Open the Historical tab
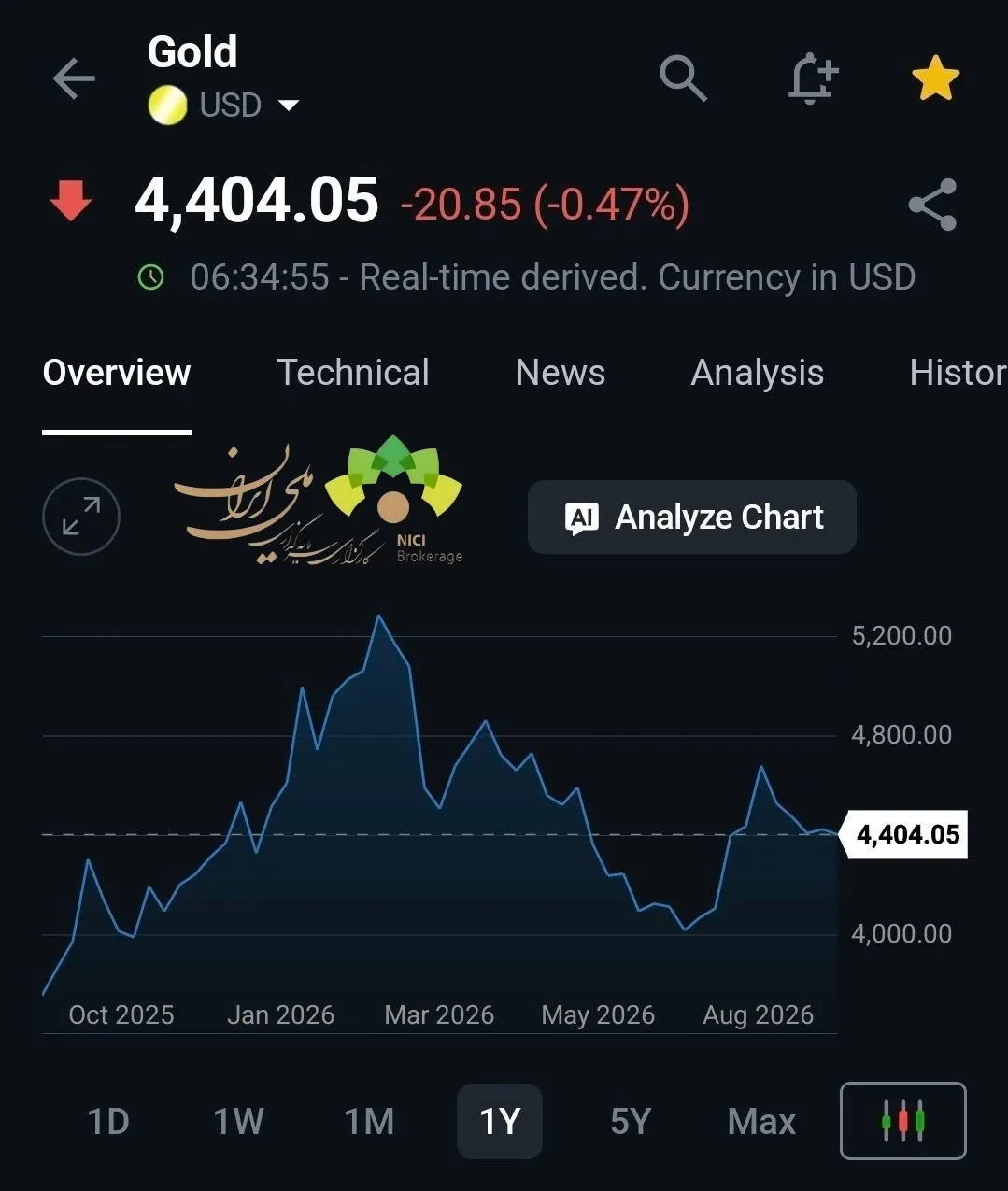 pyautogui.click(x=958, y=373)
